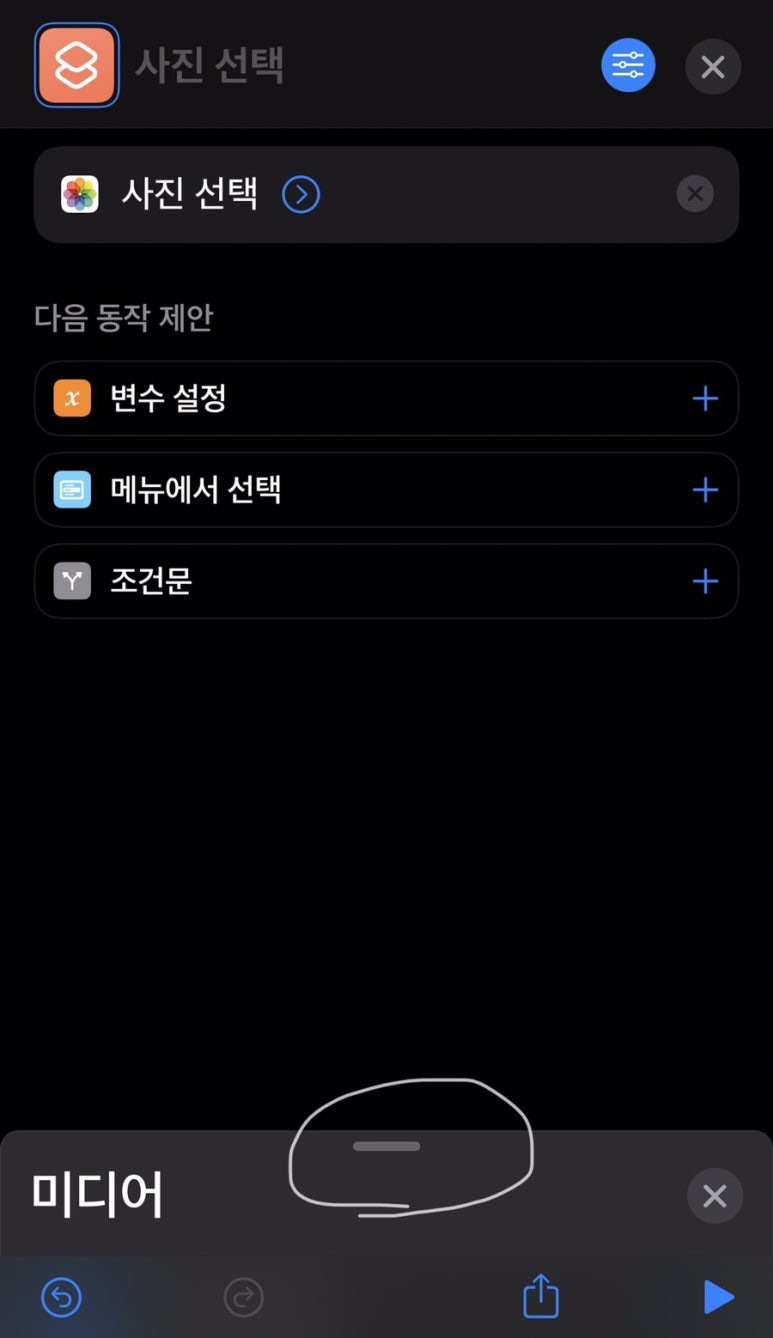The width and height of the screenshot is (773, 1338).
Task: Share this shortcut
Action: (541, 1296)
